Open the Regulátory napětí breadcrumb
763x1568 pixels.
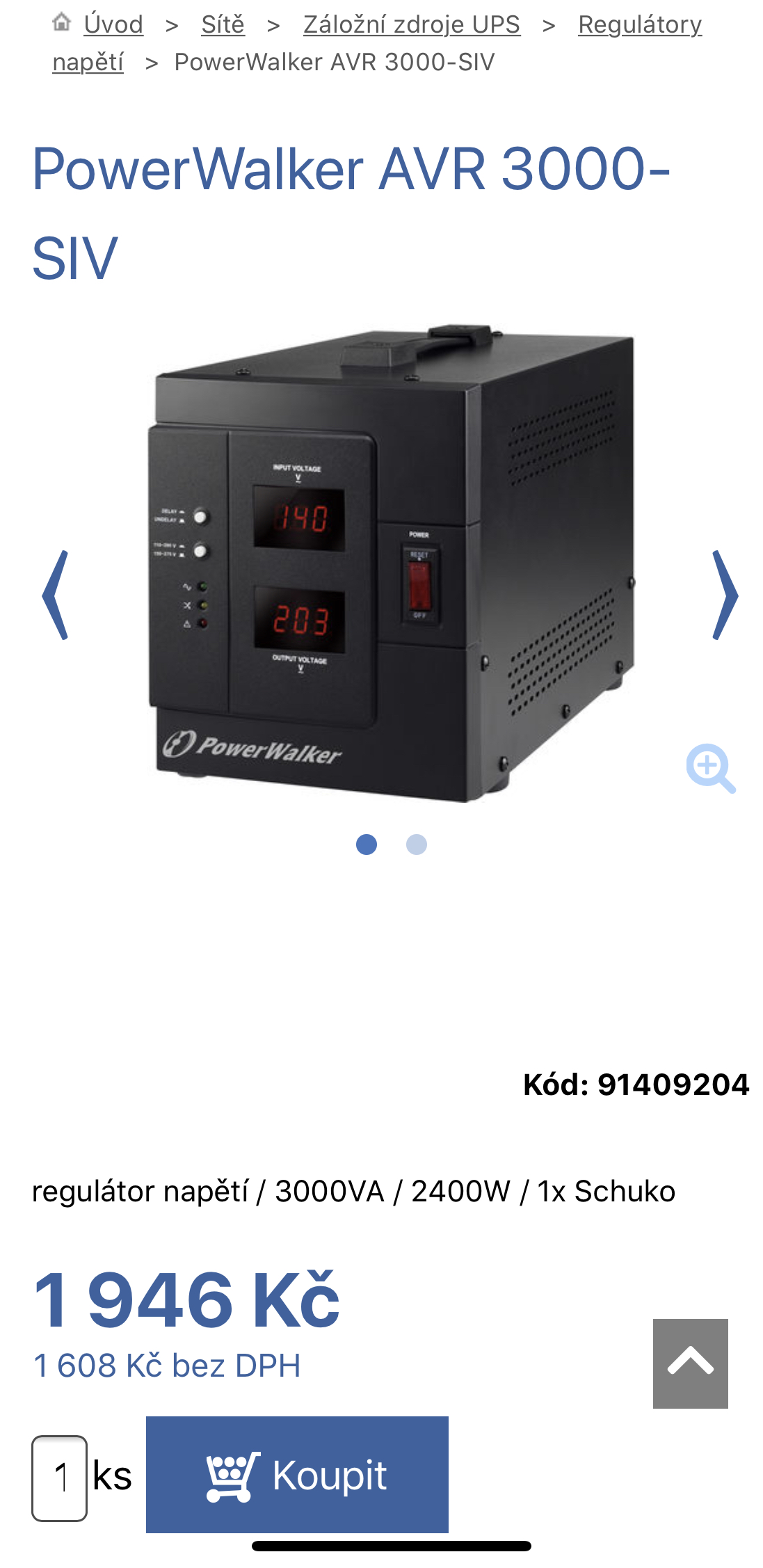pyautogui.click(x=639, y=24)
